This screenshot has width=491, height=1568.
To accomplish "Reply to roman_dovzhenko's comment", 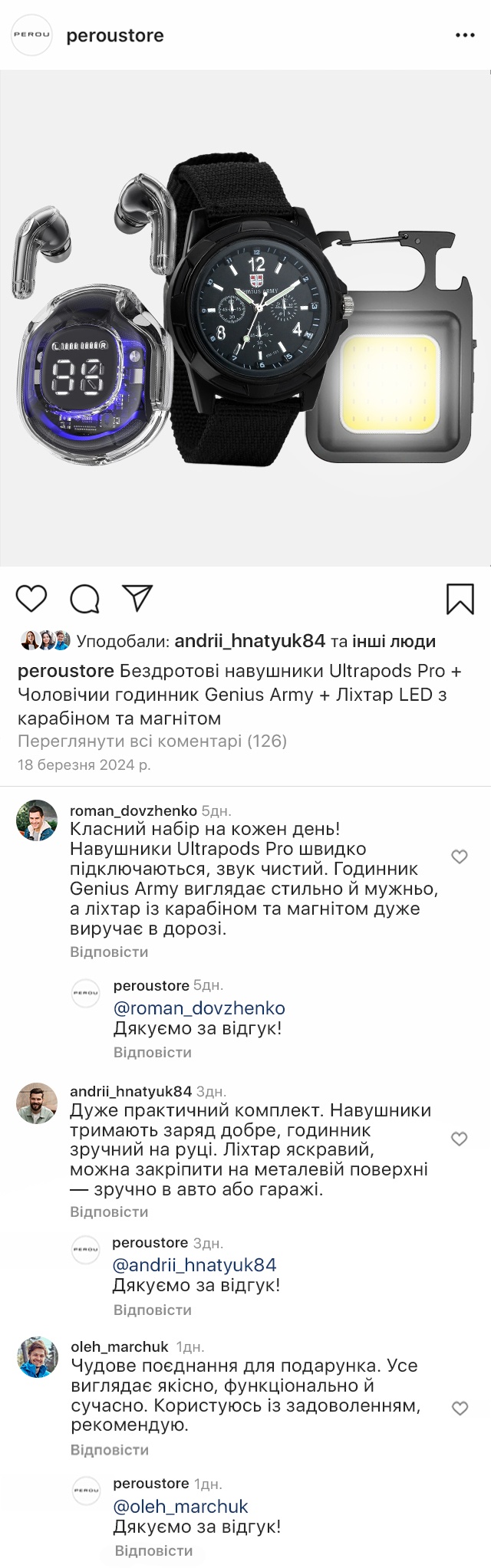I will coord(109,952).
